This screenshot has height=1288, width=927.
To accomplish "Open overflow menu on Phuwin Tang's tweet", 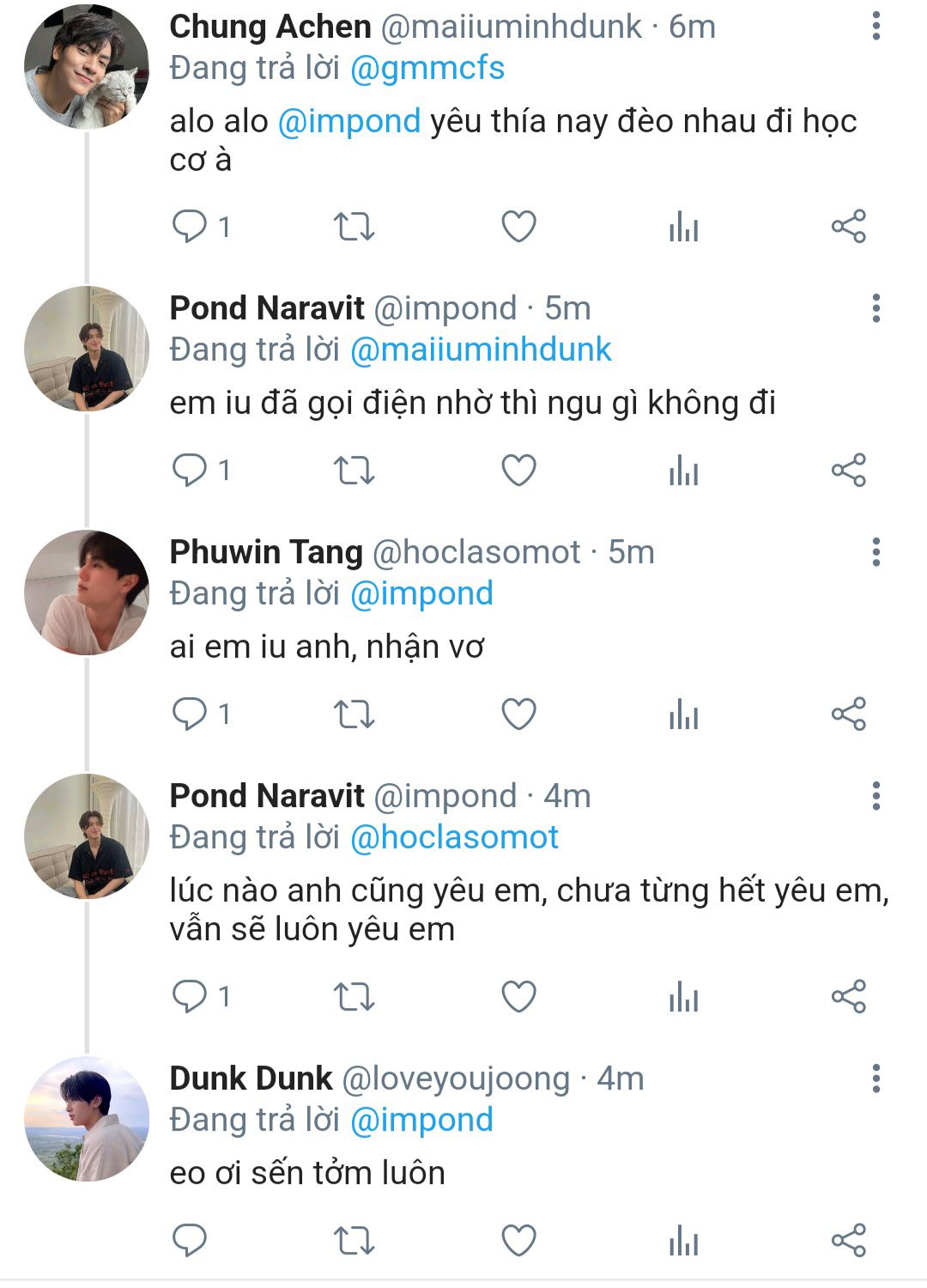I will click(x=875, y=552).
